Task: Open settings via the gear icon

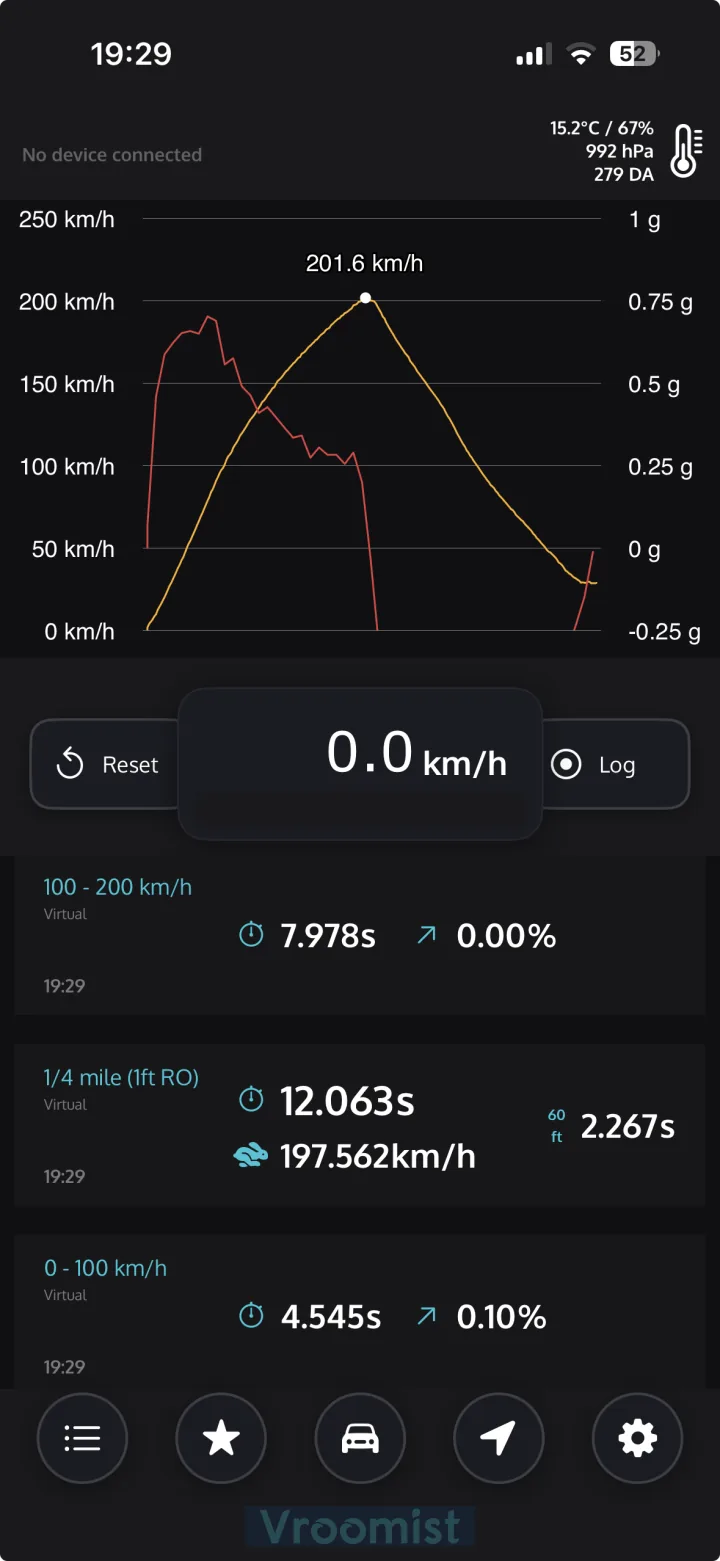Action: (x=638, y=1439)
